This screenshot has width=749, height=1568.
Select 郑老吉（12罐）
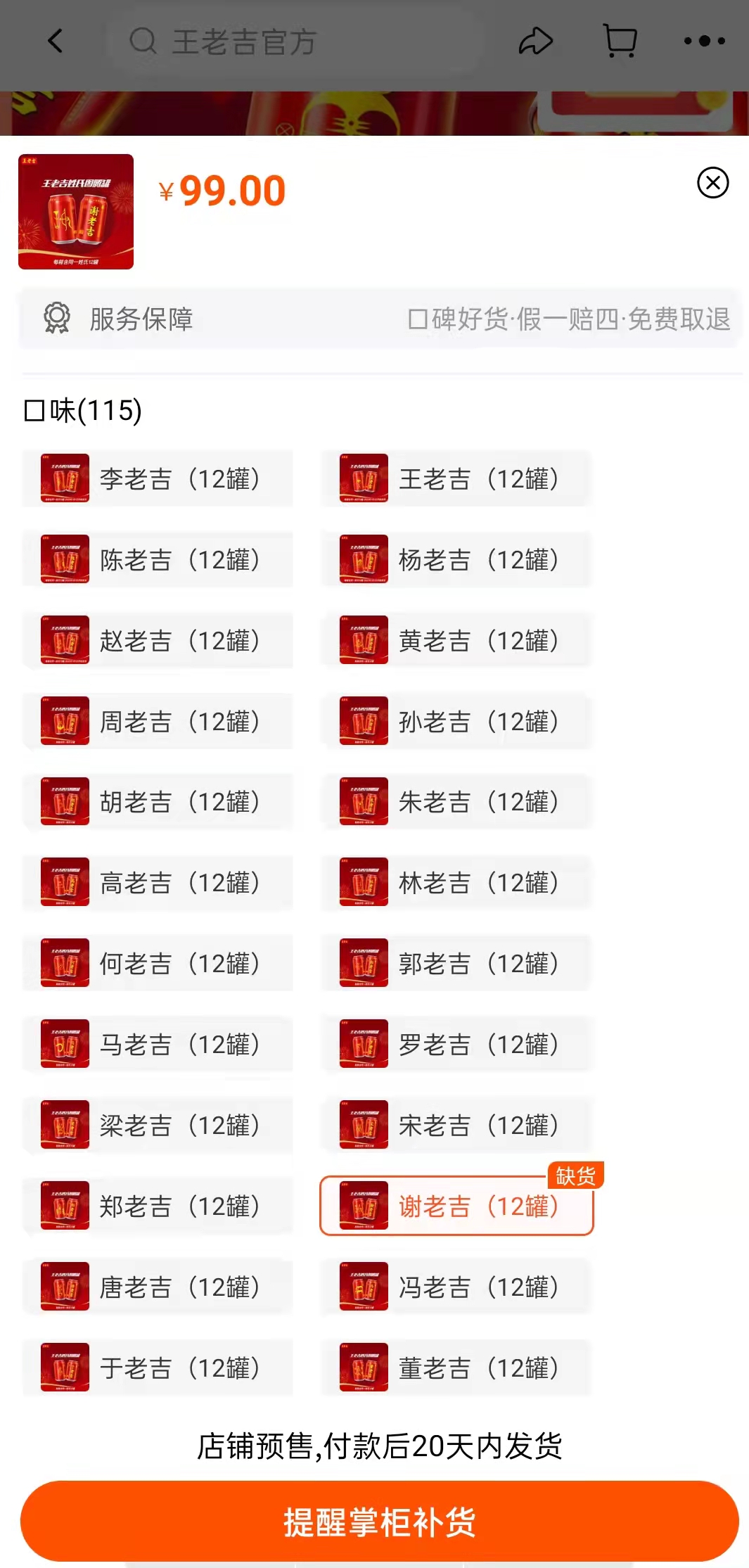point(158,1206)
